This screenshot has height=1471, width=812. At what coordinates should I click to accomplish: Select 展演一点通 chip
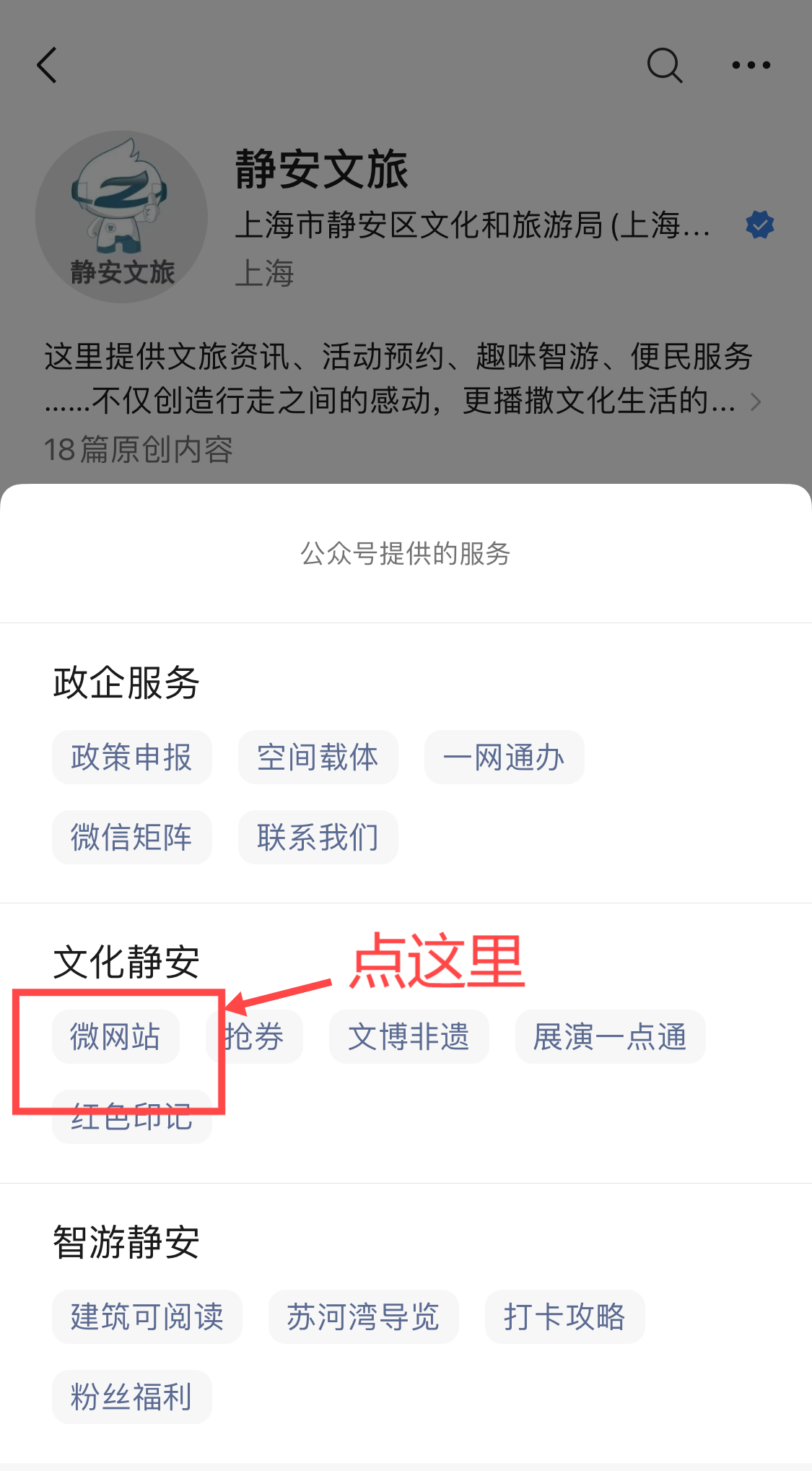coord(610,1037)
